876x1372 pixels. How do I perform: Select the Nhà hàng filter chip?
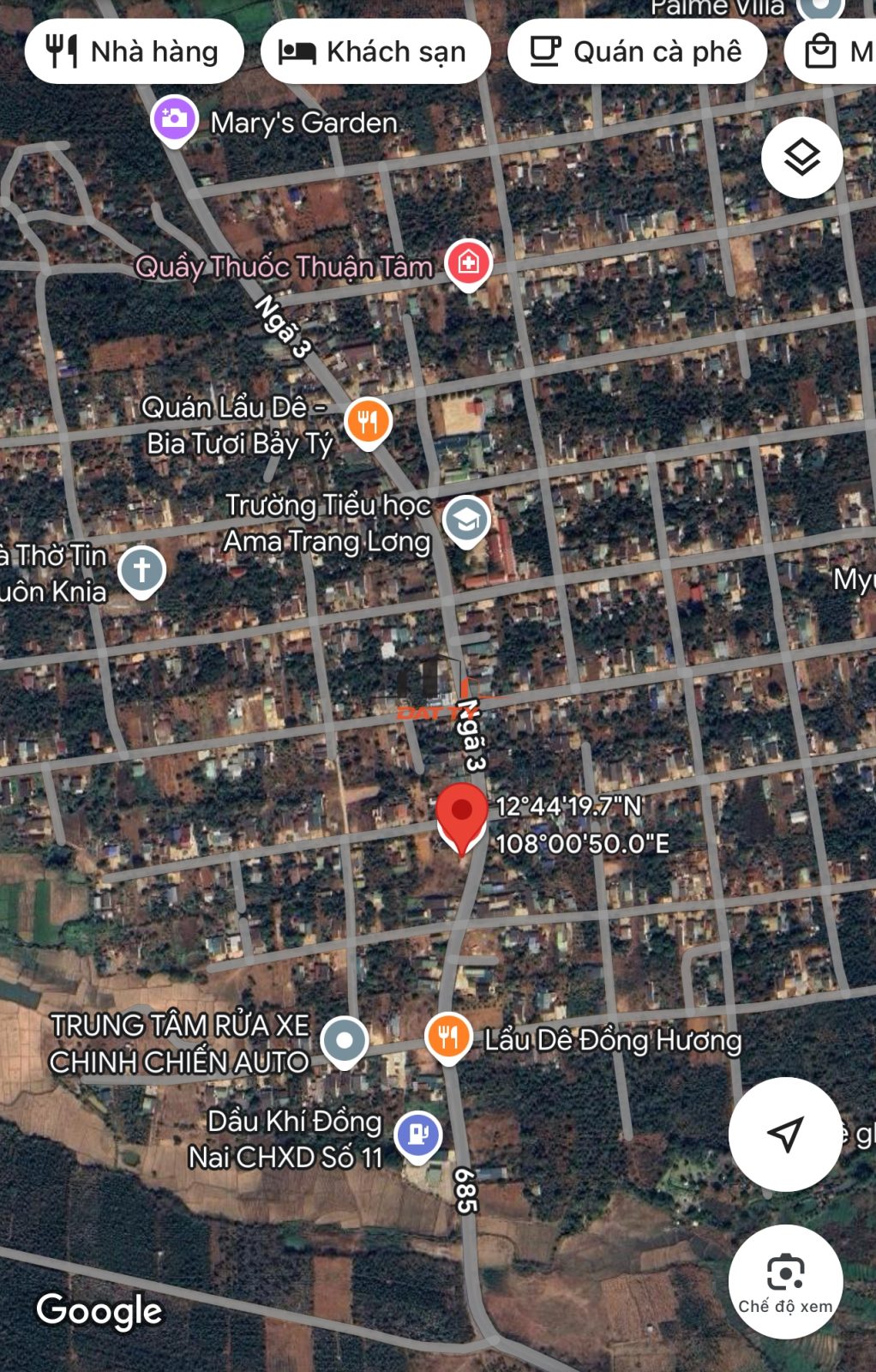134,52
